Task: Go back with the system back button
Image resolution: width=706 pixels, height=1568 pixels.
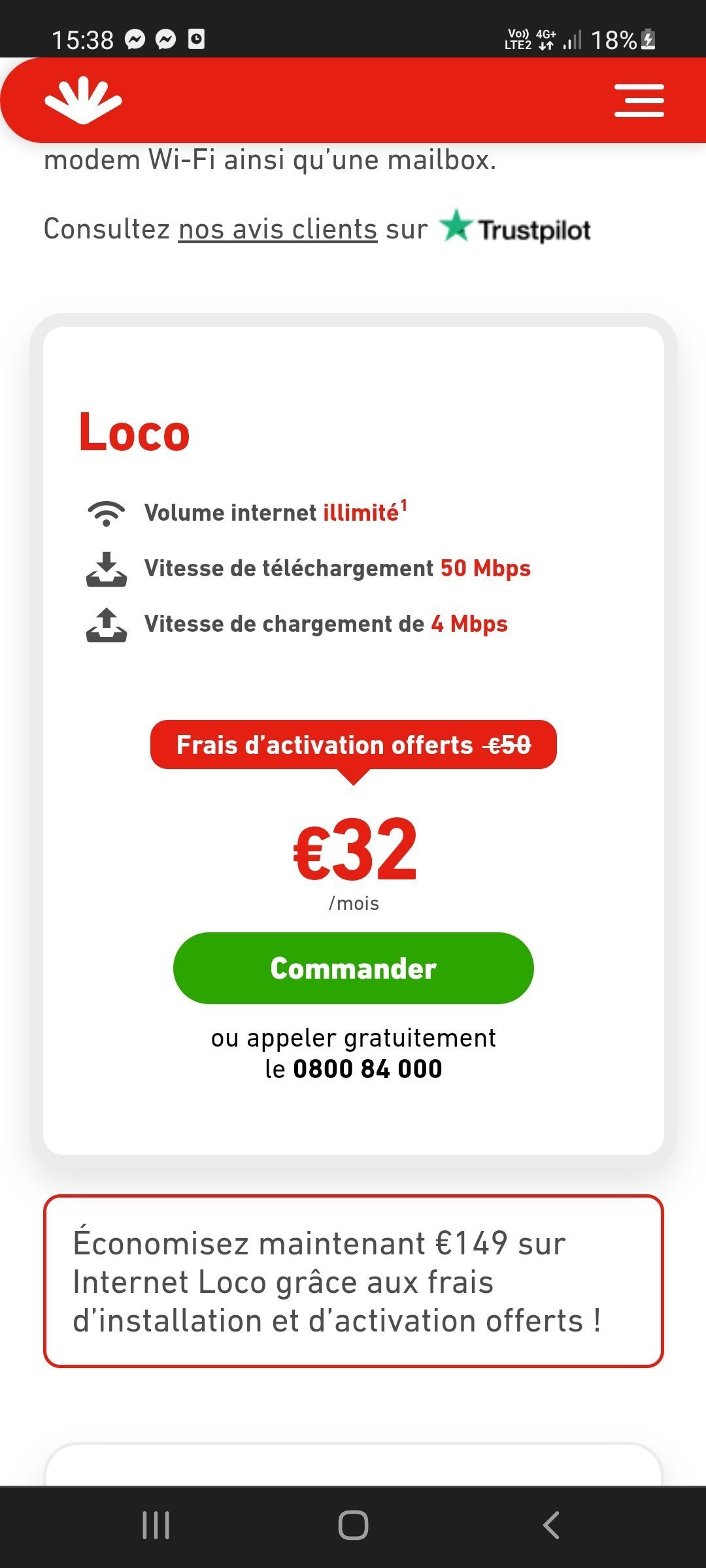Action: pos(551,1526)
